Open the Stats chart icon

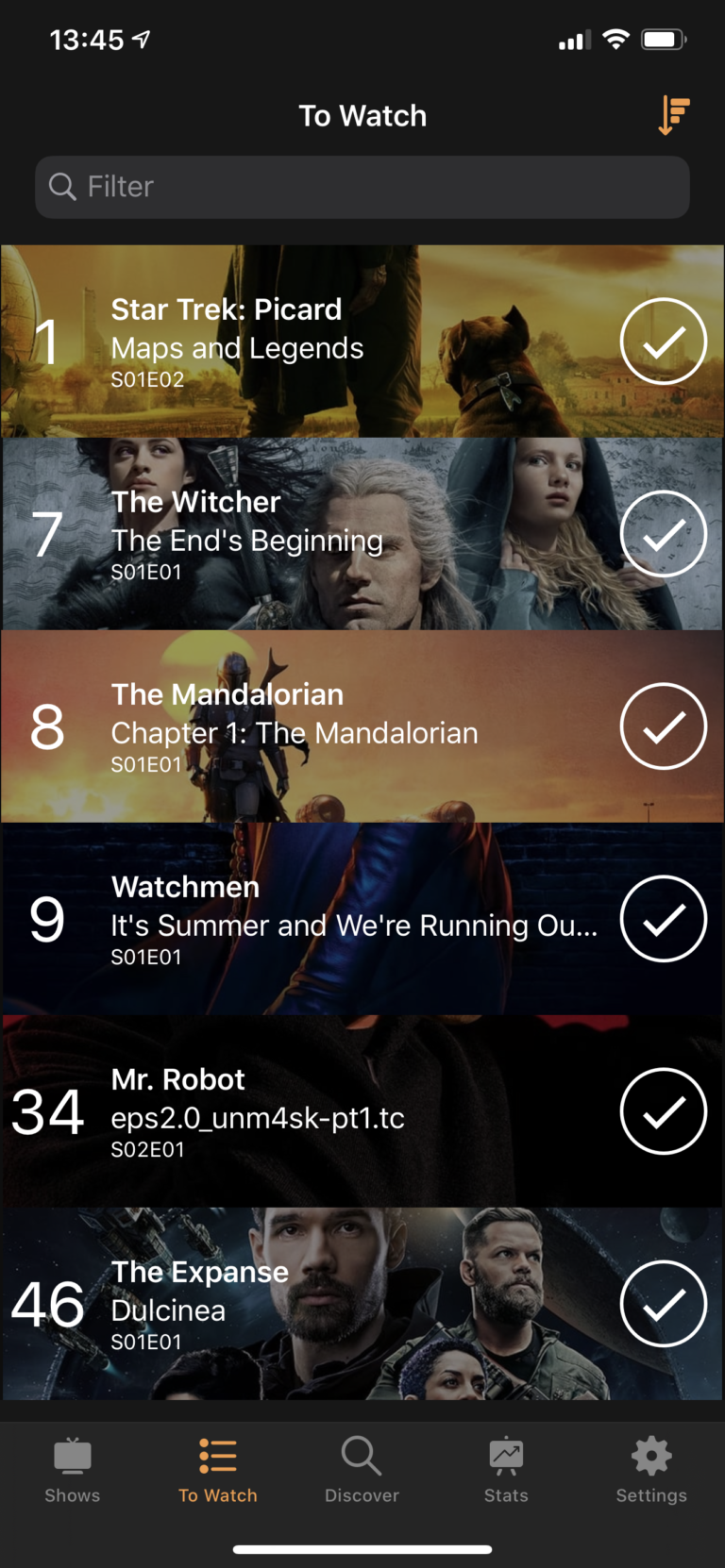[506, 1458]
